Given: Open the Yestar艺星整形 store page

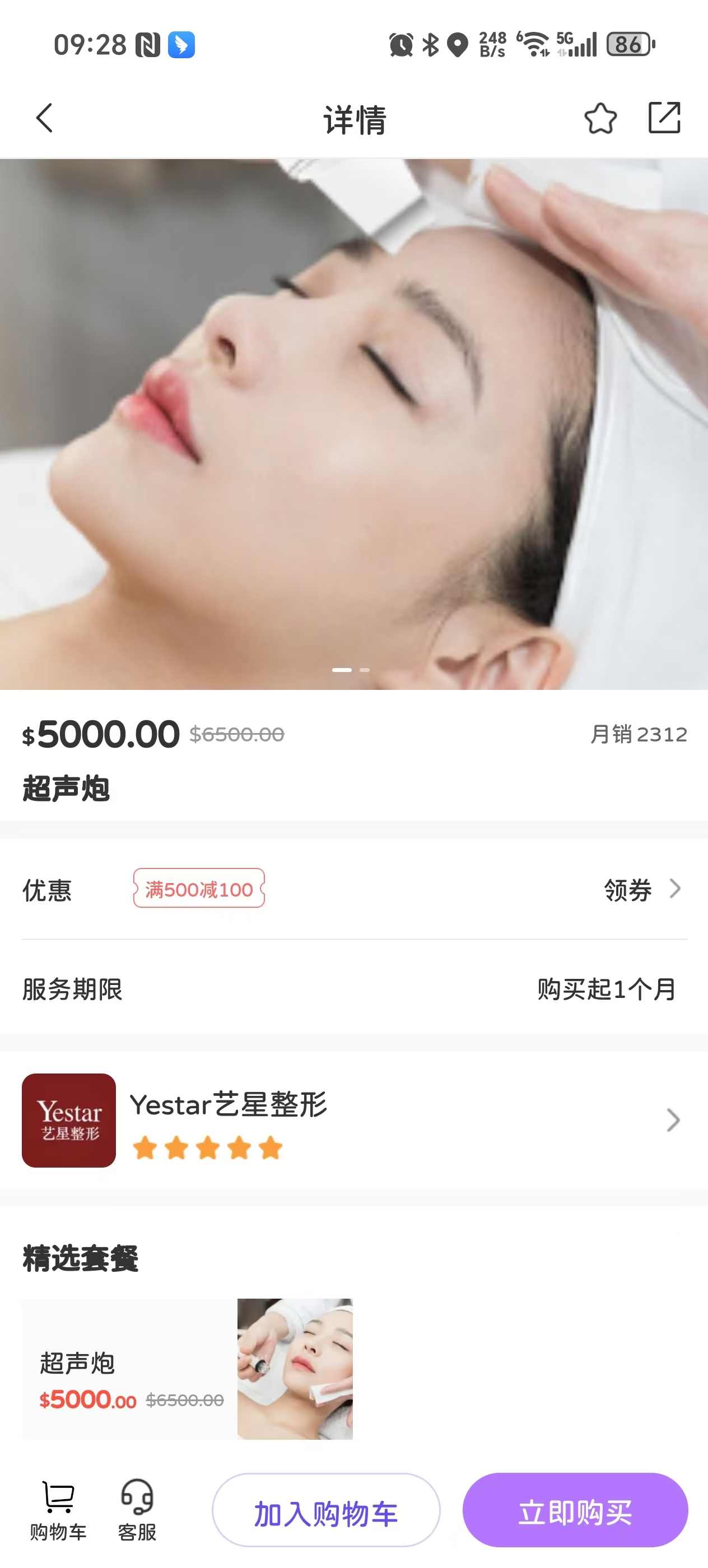Looking at the screenshot, I should tap(353, 1120).
